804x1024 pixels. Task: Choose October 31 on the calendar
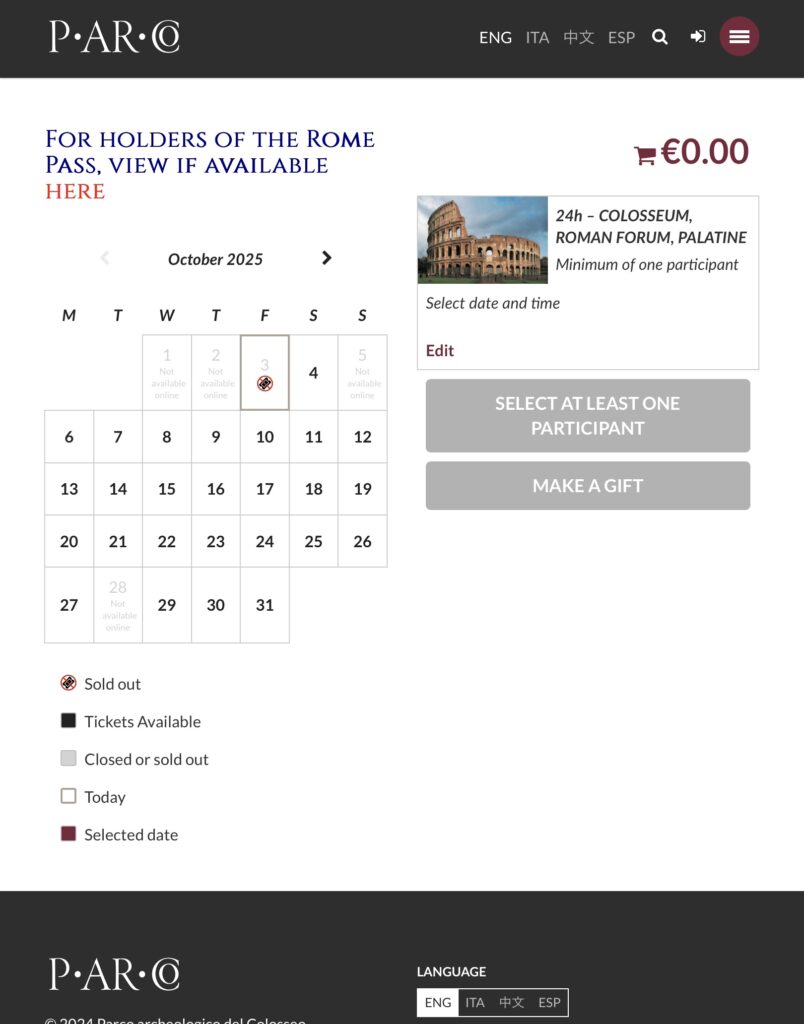(x=264, y=605)
